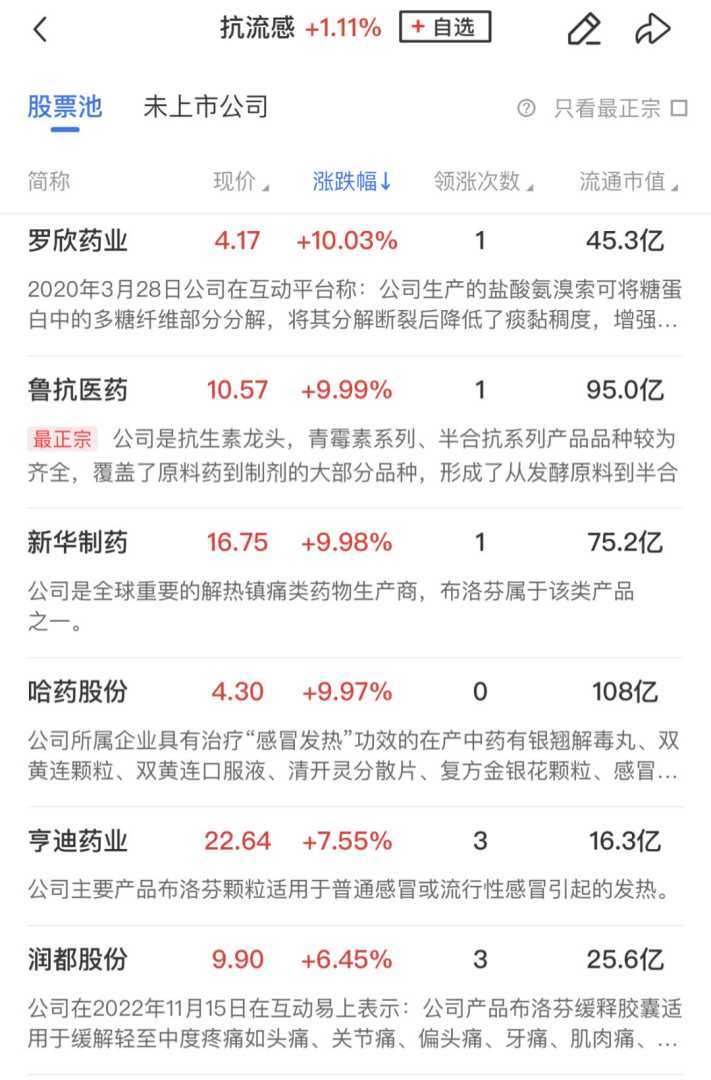
Task: Open the edit pencil icon
Action: pos(584,30)
